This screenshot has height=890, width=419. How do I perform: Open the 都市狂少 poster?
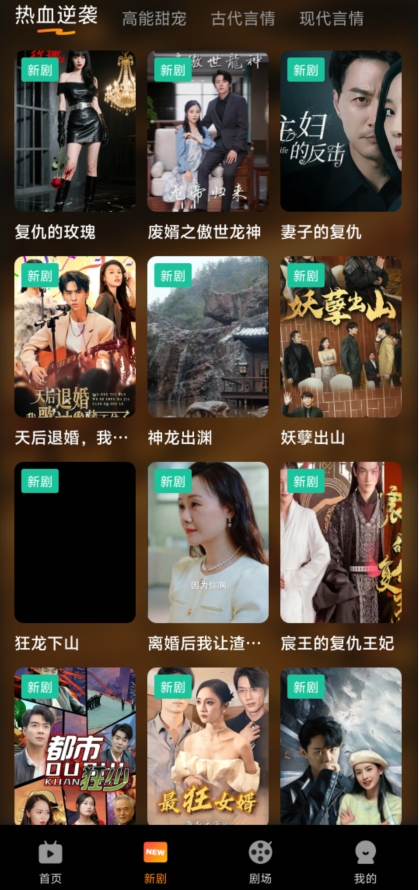pos(75,746)
